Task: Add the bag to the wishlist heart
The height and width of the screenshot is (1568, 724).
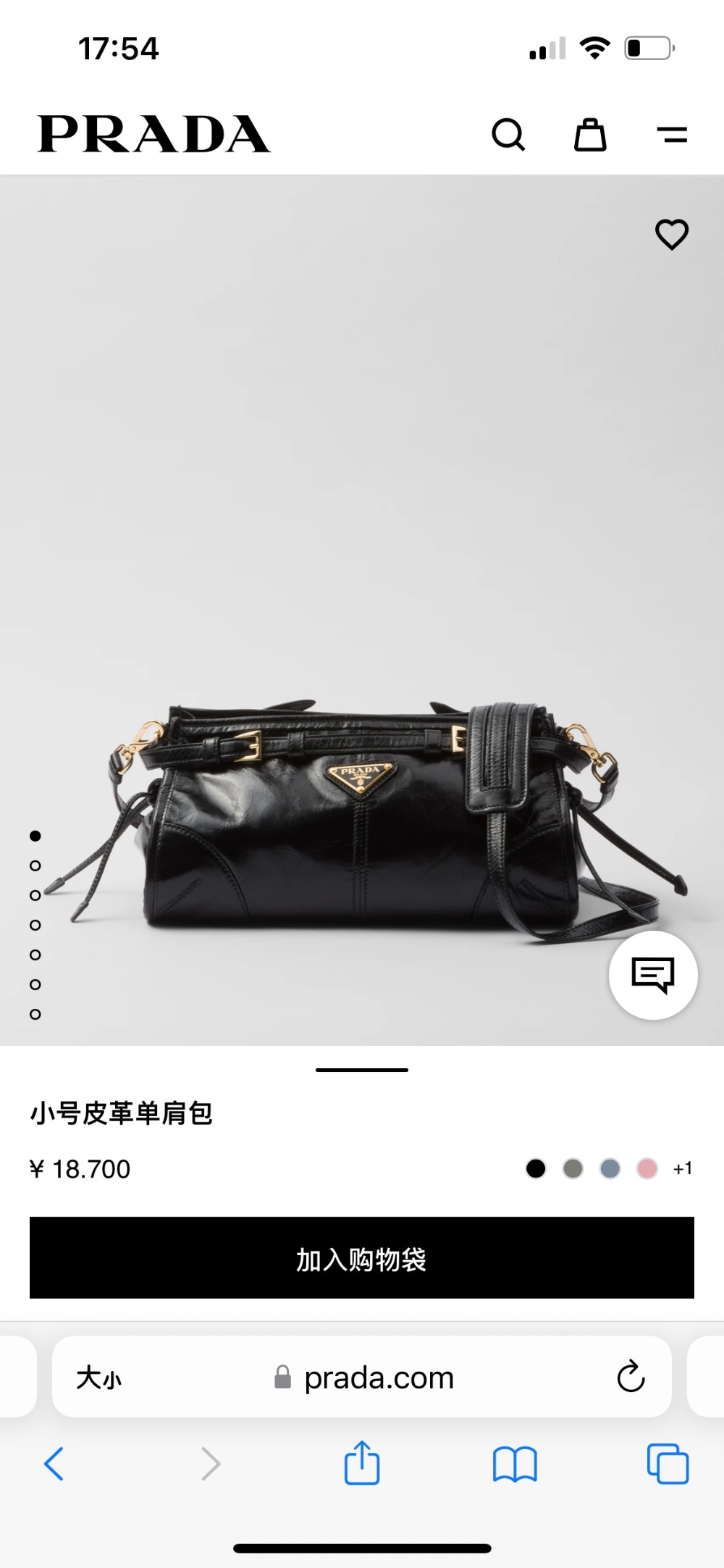Action: tap(672, 235)
